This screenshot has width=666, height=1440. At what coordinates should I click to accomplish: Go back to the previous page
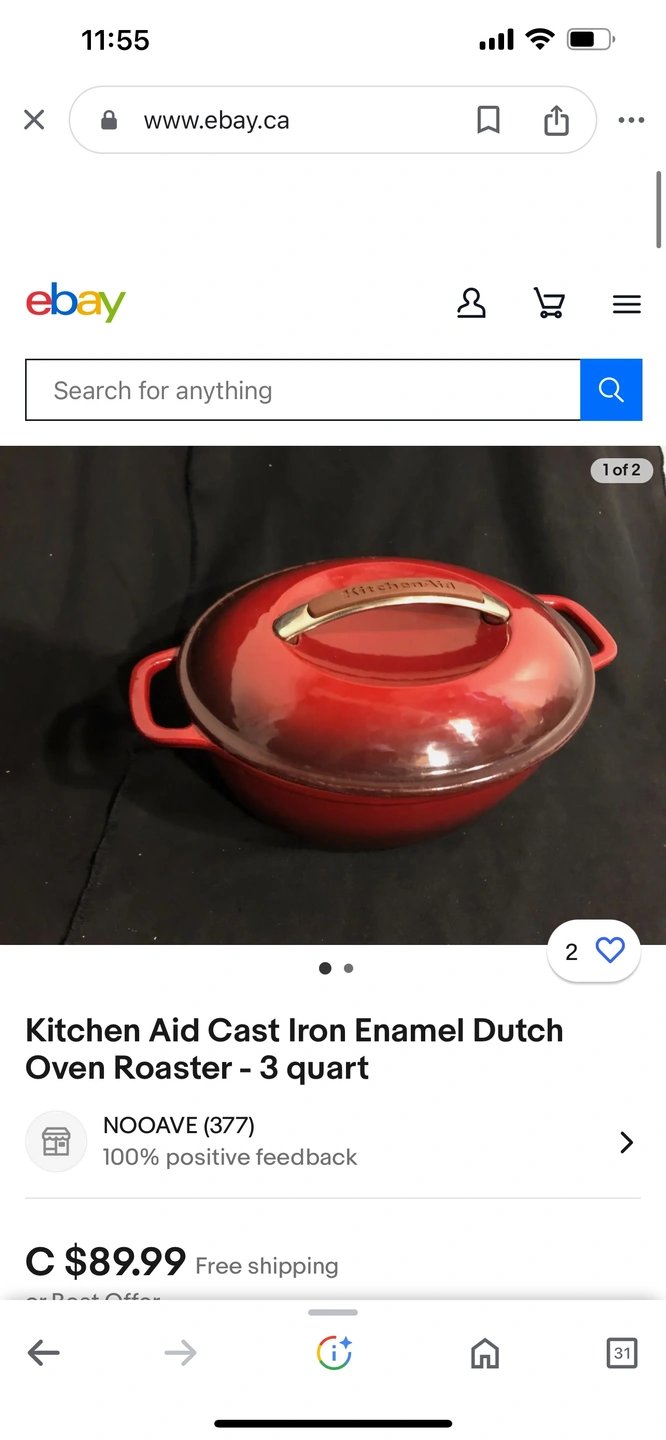(44, 1353)
